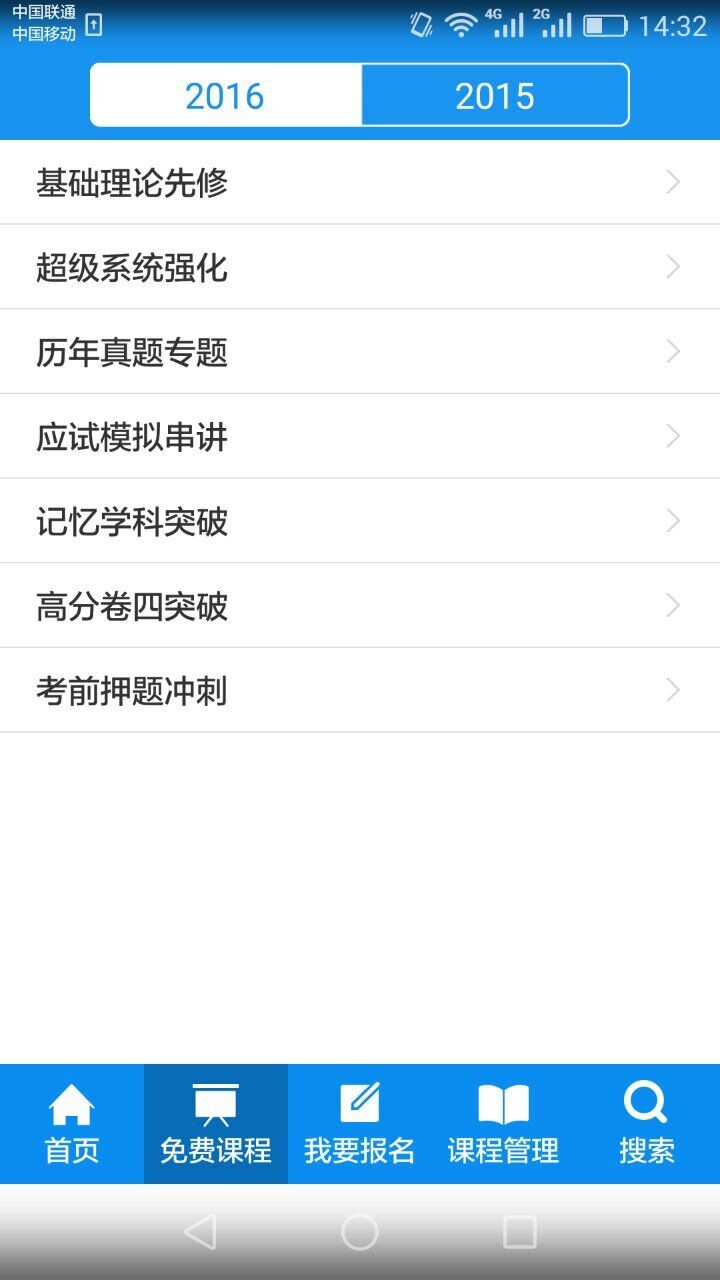Go to the 首页 home tab

(72, 1124)
